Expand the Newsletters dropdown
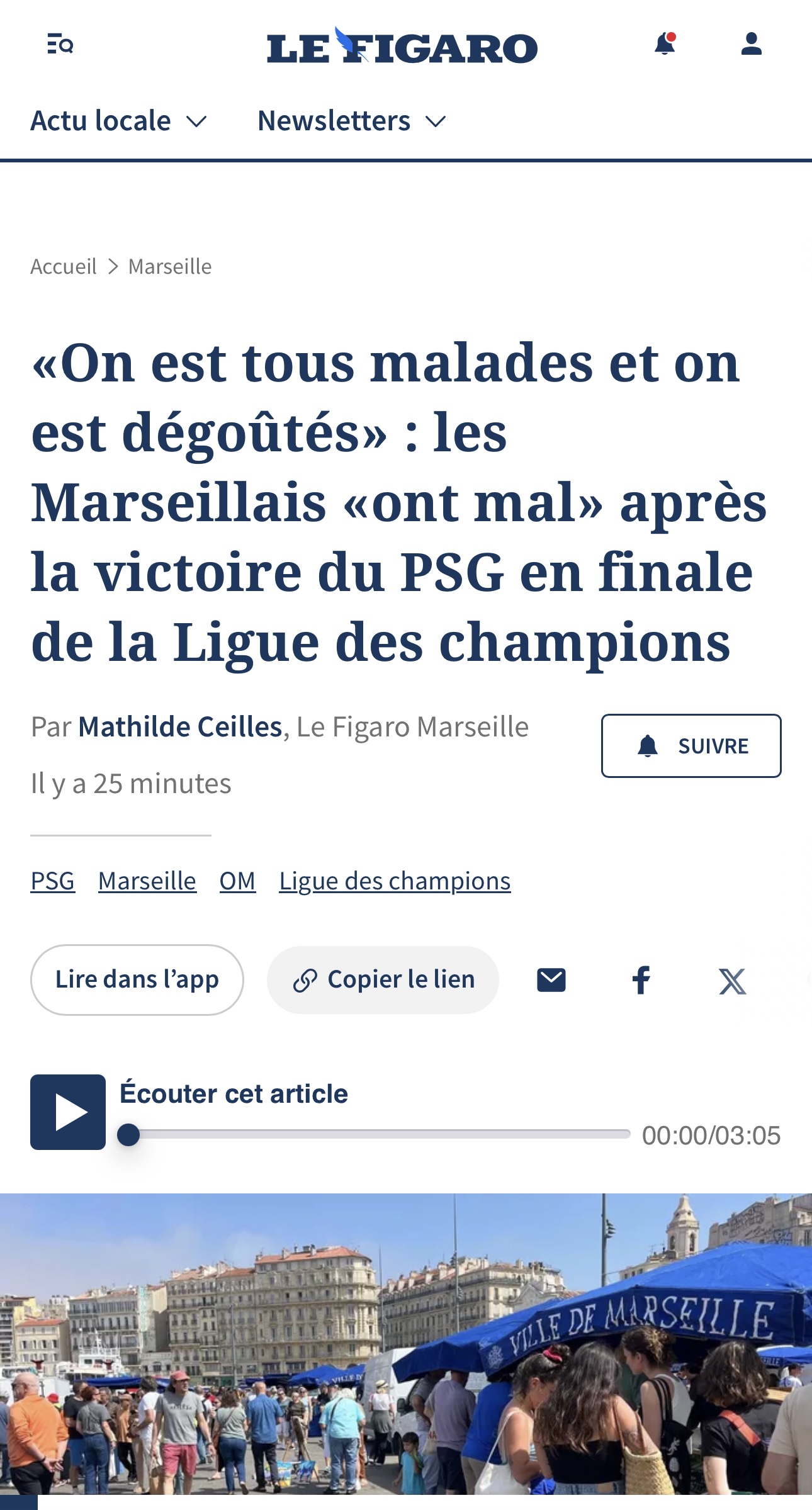812x1510 pixels. [x=352, y=121]
